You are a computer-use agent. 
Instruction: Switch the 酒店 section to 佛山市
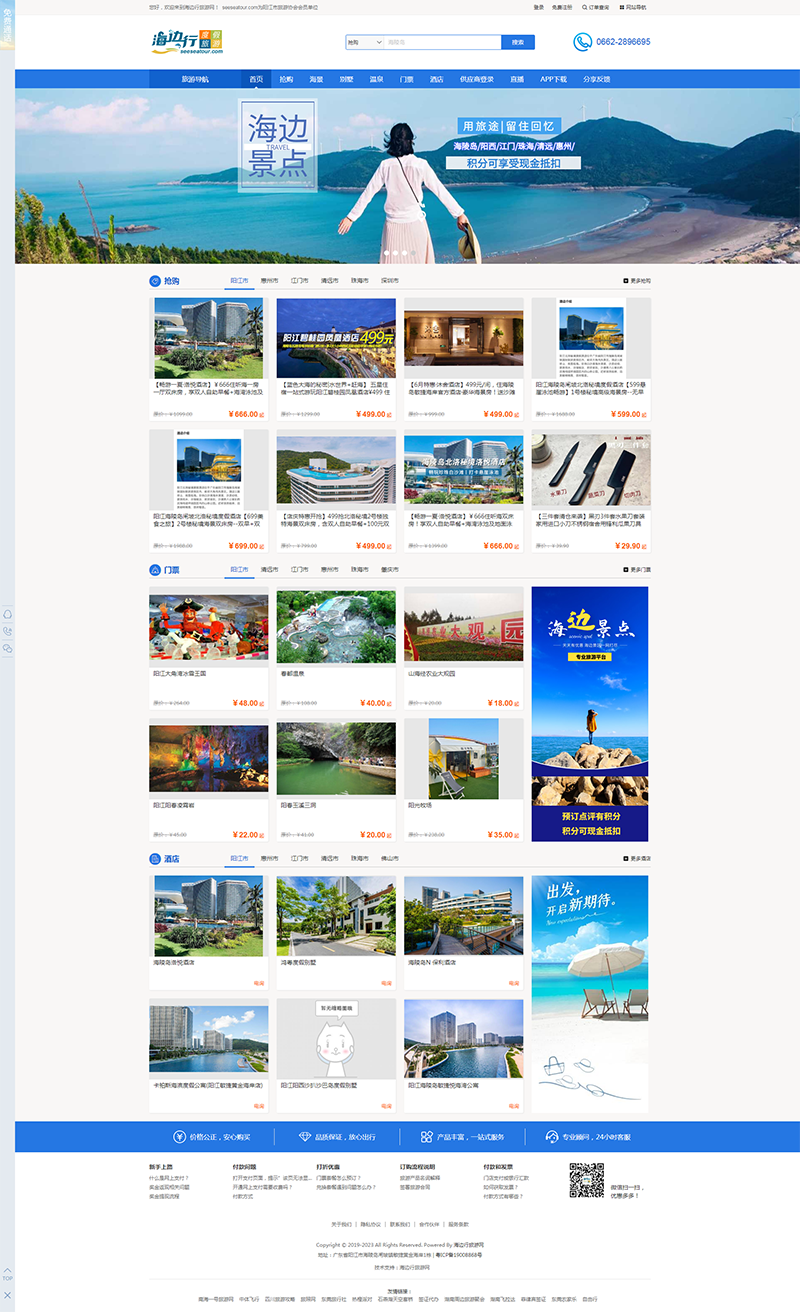pyautogui.click(x=389, y=858)
